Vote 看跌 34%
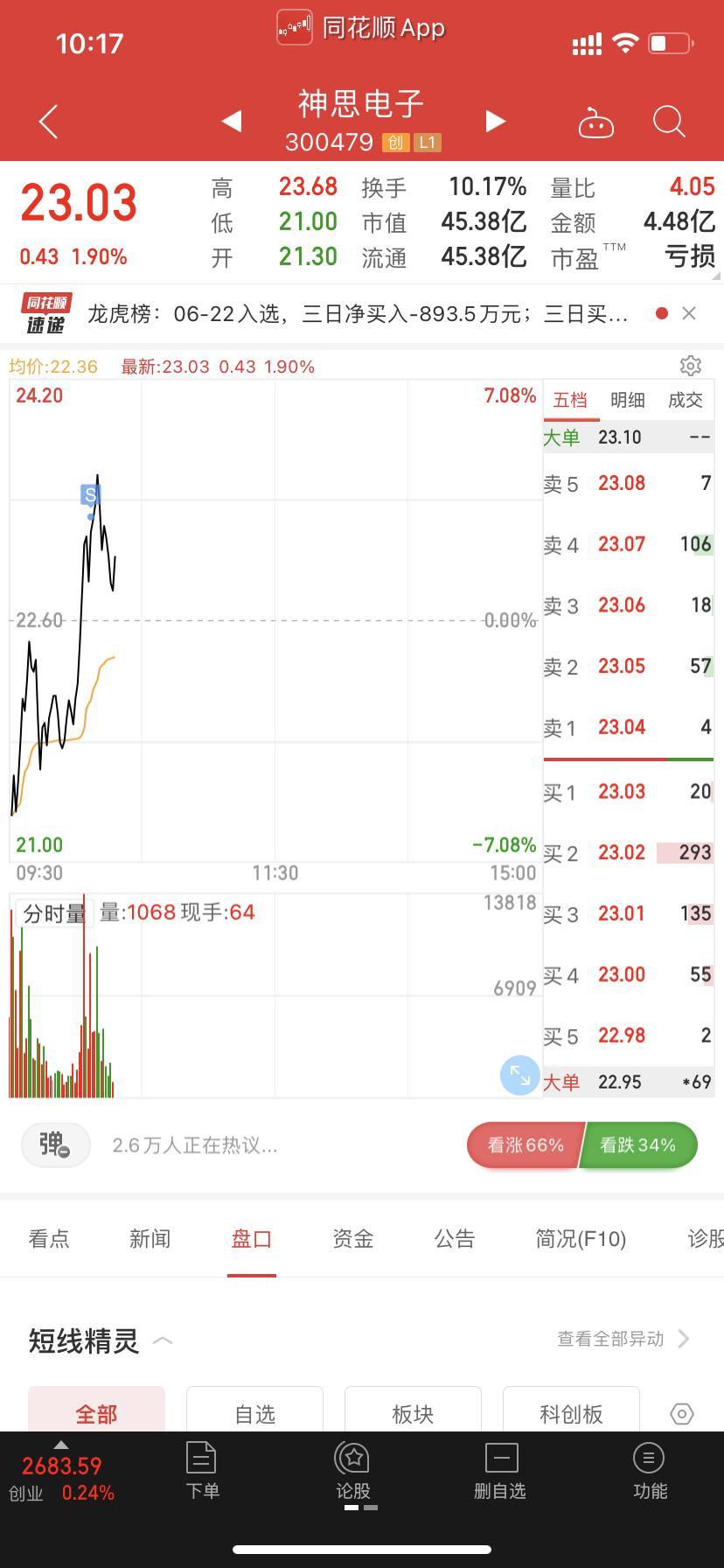 [x=638, y=1144]
